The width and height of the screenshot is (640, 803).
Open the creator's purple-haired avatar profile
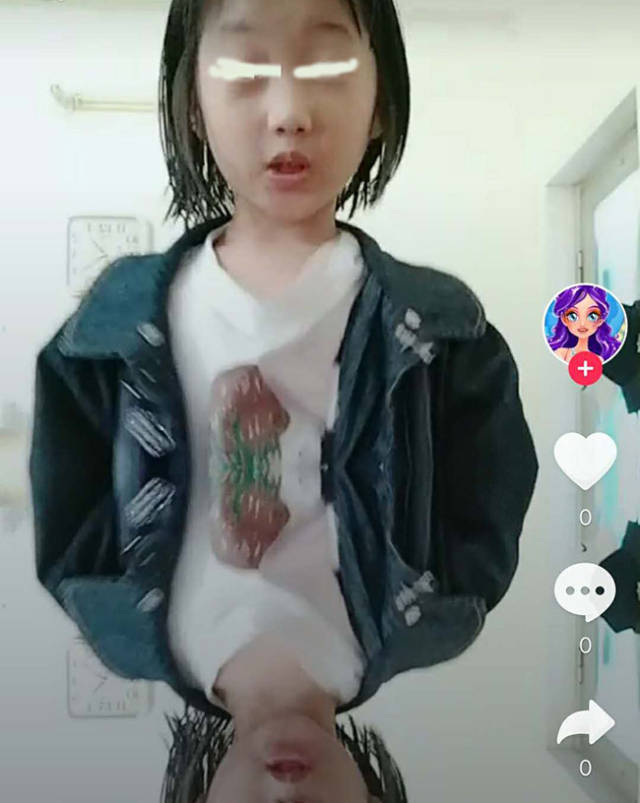click(584, 323)
